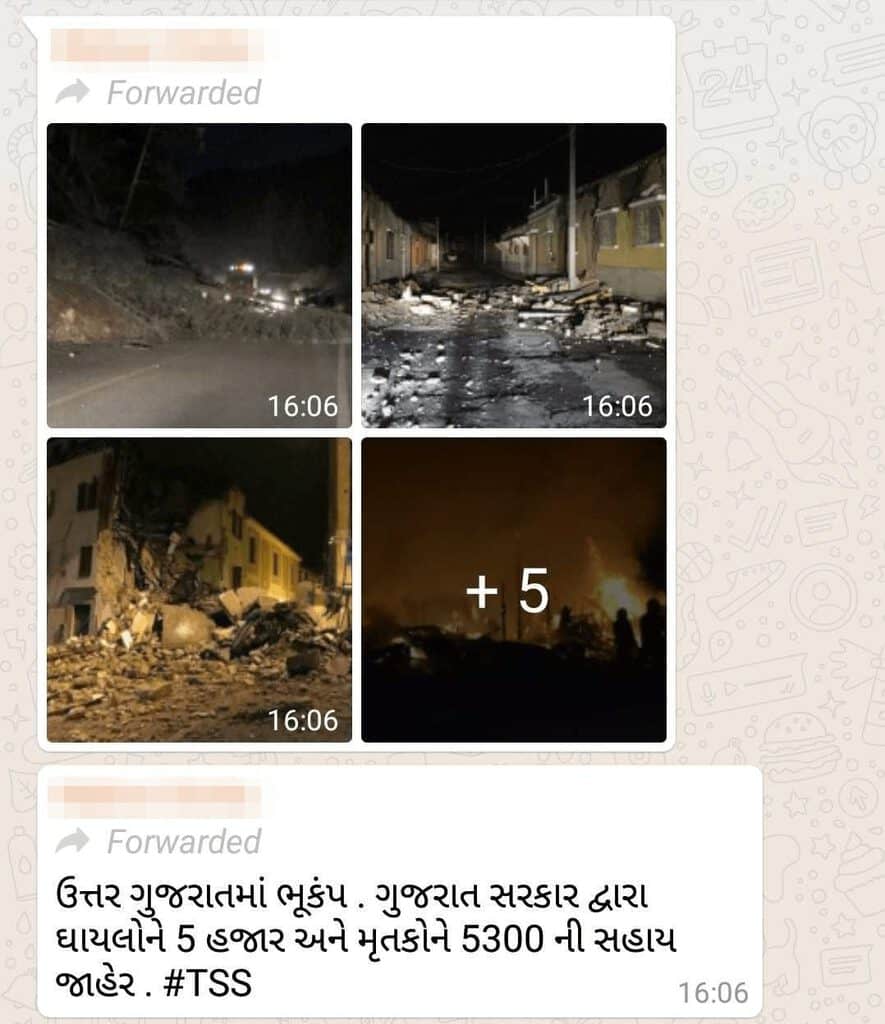Open the dark road photo with vehicle lights
Viewport: 885px width, 1024px height.
point(199,275)
